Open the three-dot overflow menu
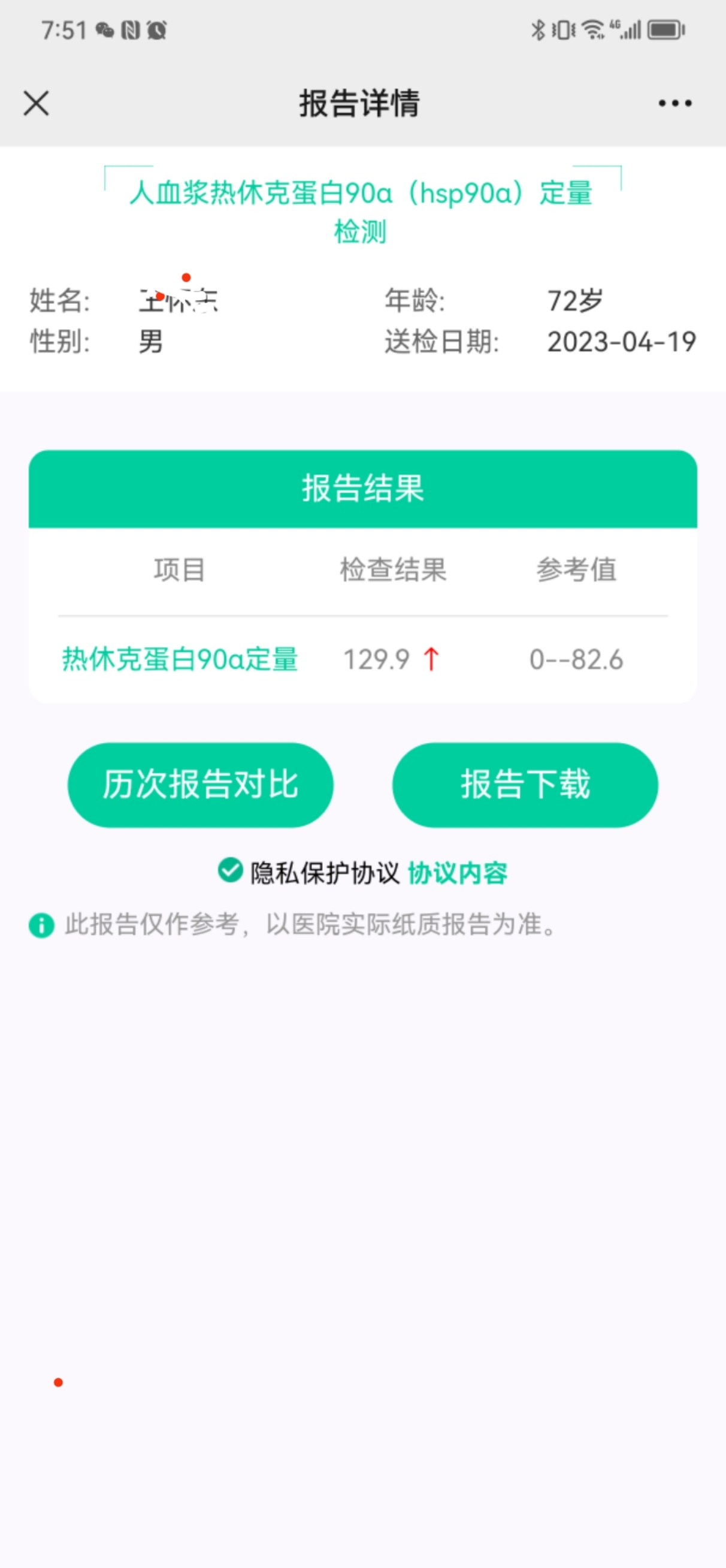The height and width of the screenshot is (1568, 726). click(674, 104)
